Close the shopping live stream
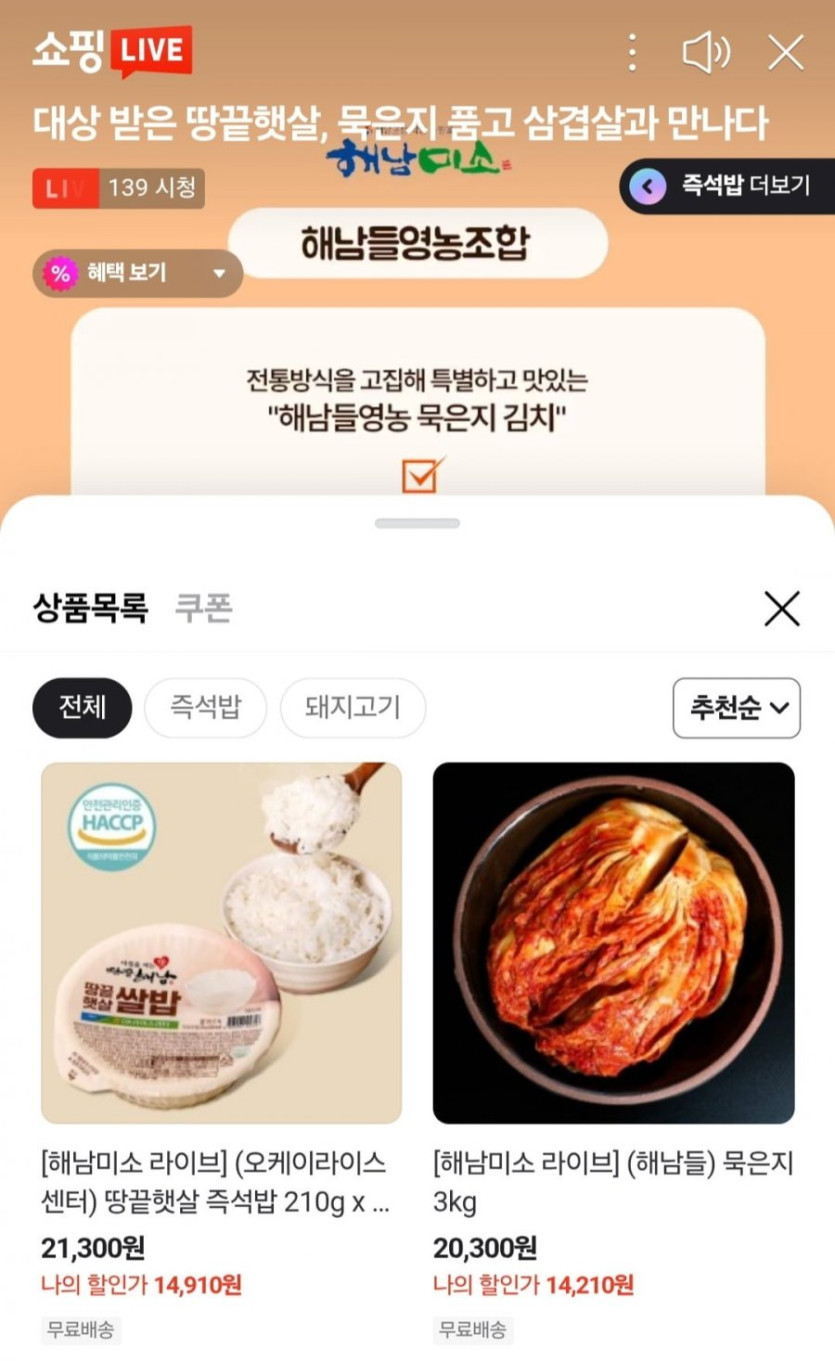835x1361 pixels. (786, 52)
